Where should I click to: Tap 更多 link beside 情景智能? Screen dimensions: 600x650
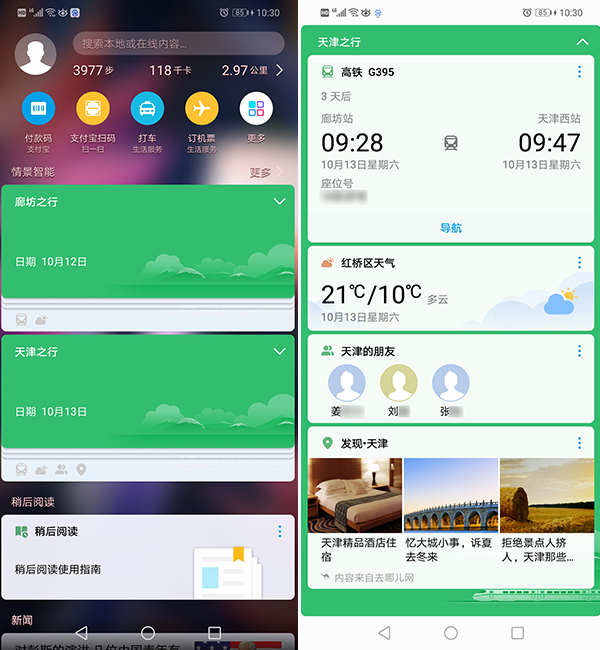pos(262,172)
